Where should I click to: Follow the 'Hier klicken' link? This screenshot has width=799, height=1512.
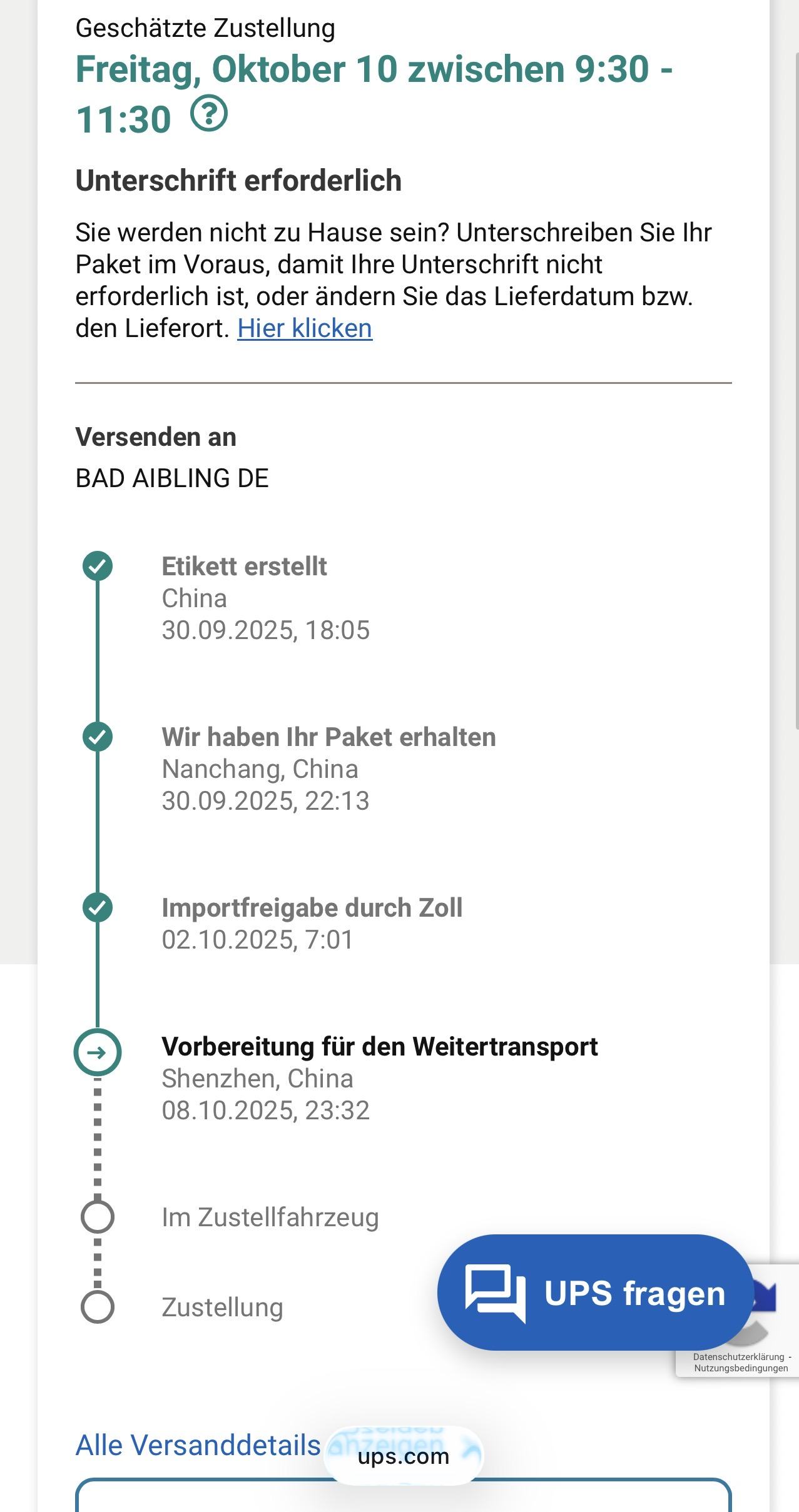click(x=305, y=328)
